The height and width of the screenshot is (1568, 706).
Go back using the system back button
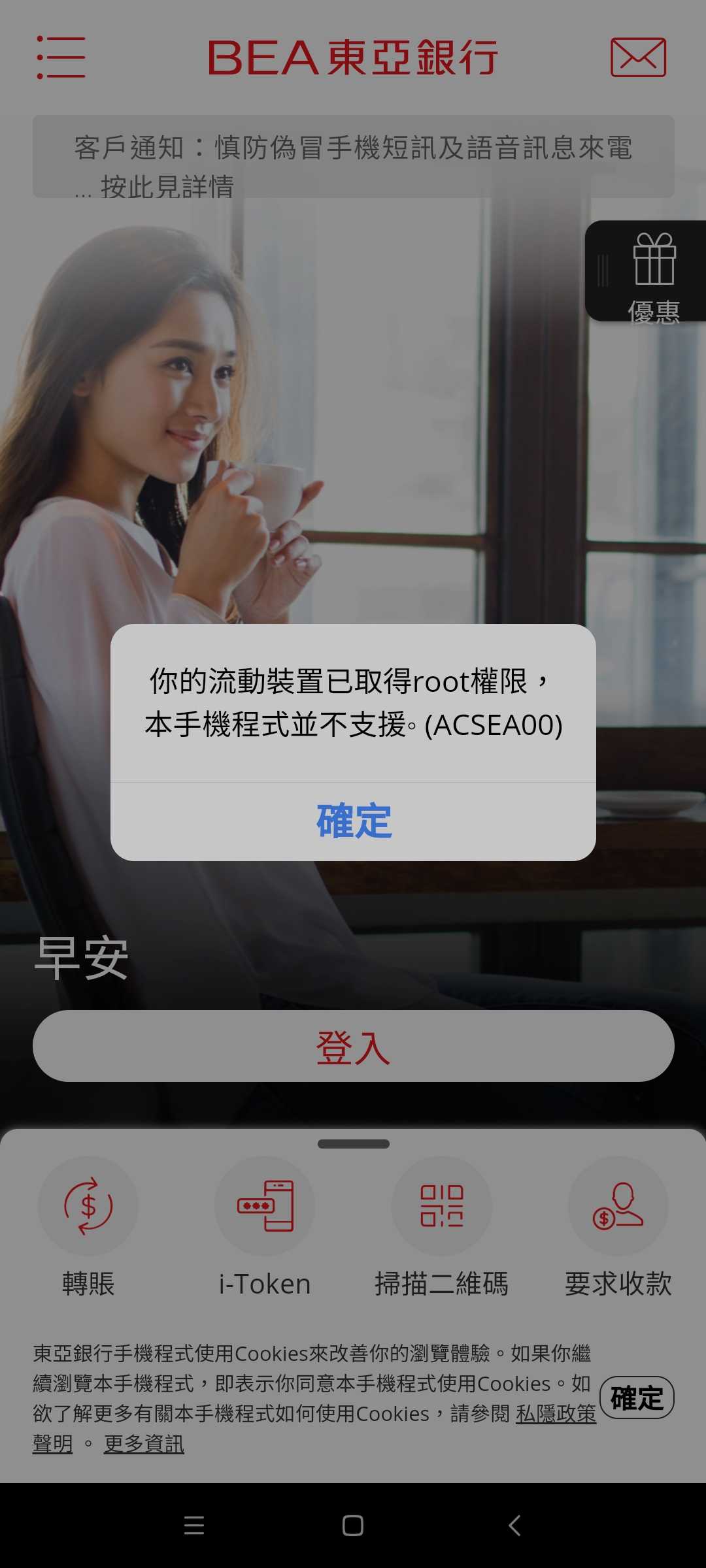click(x=514, y=1526)
